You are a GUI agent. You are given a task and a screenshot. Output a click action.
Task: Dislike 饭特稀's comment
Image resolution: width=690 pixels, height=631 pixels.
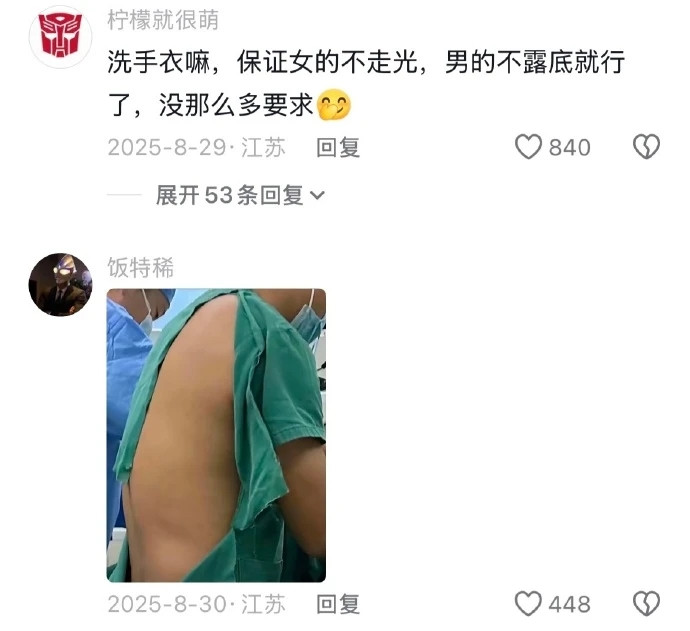tap(646, 604)
